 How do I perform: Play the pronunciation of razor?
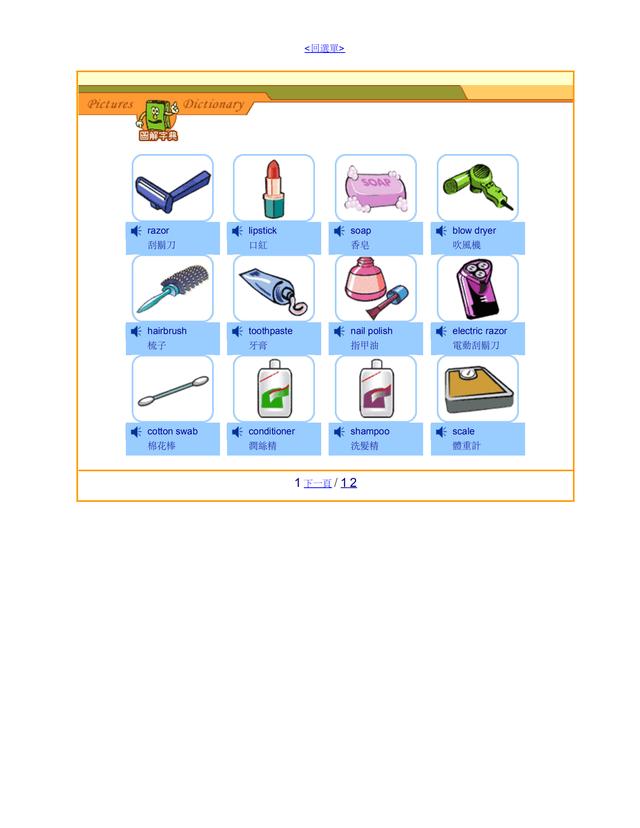click(136, 231)
